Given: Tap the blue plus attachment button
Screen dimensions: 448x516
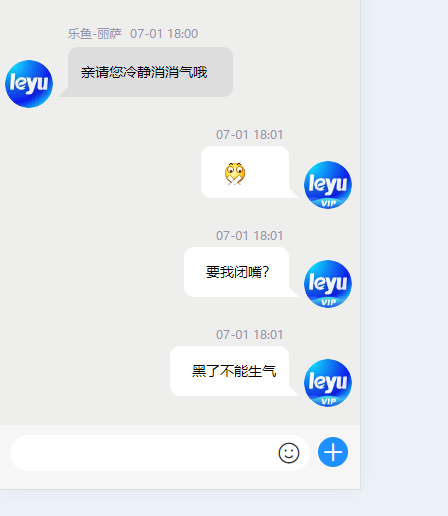Looking at the screenshot, I should [x=333, y=452].
